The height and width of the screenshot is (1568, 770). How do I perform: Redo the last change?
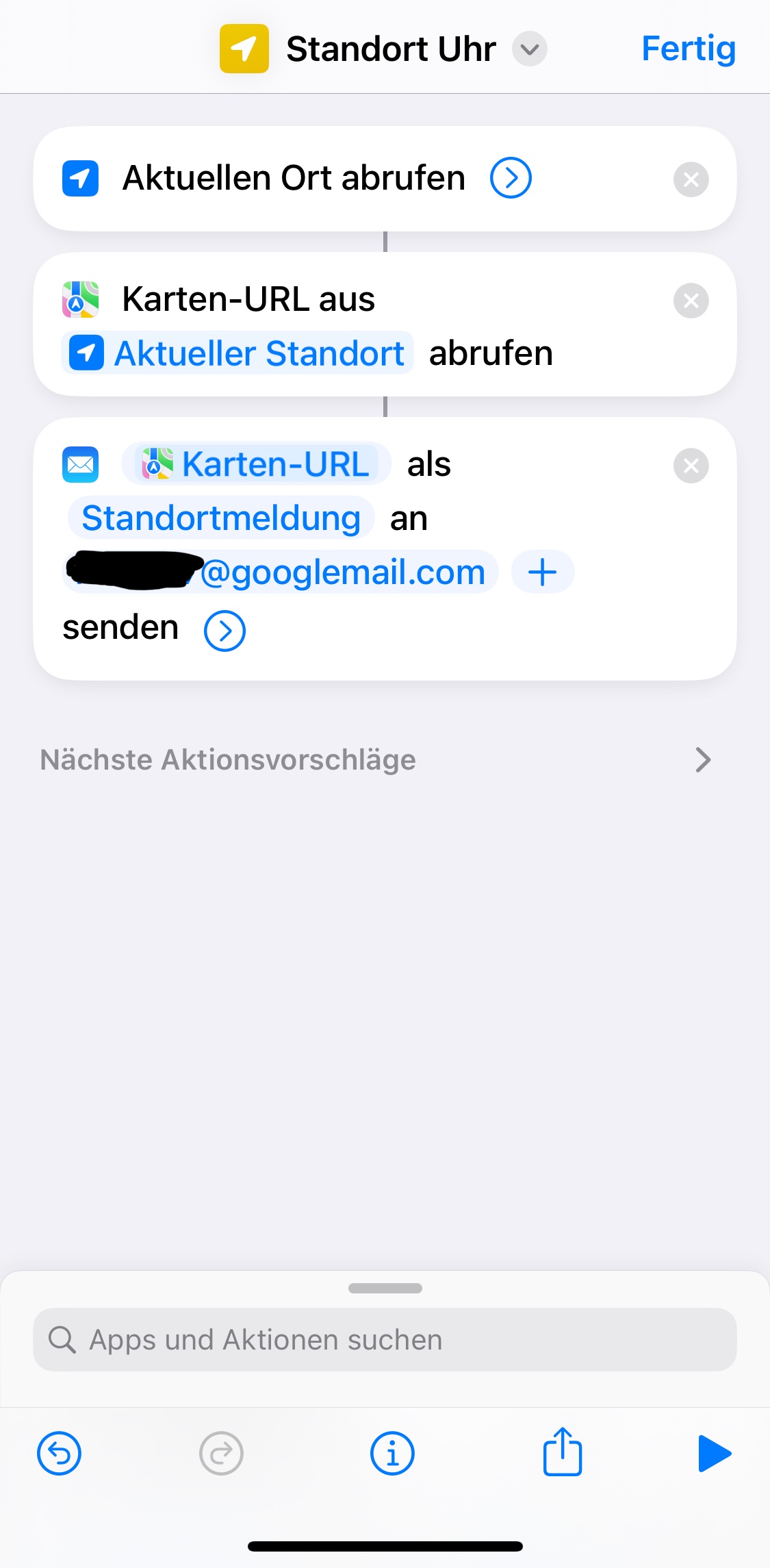(x=221, y=1453)
